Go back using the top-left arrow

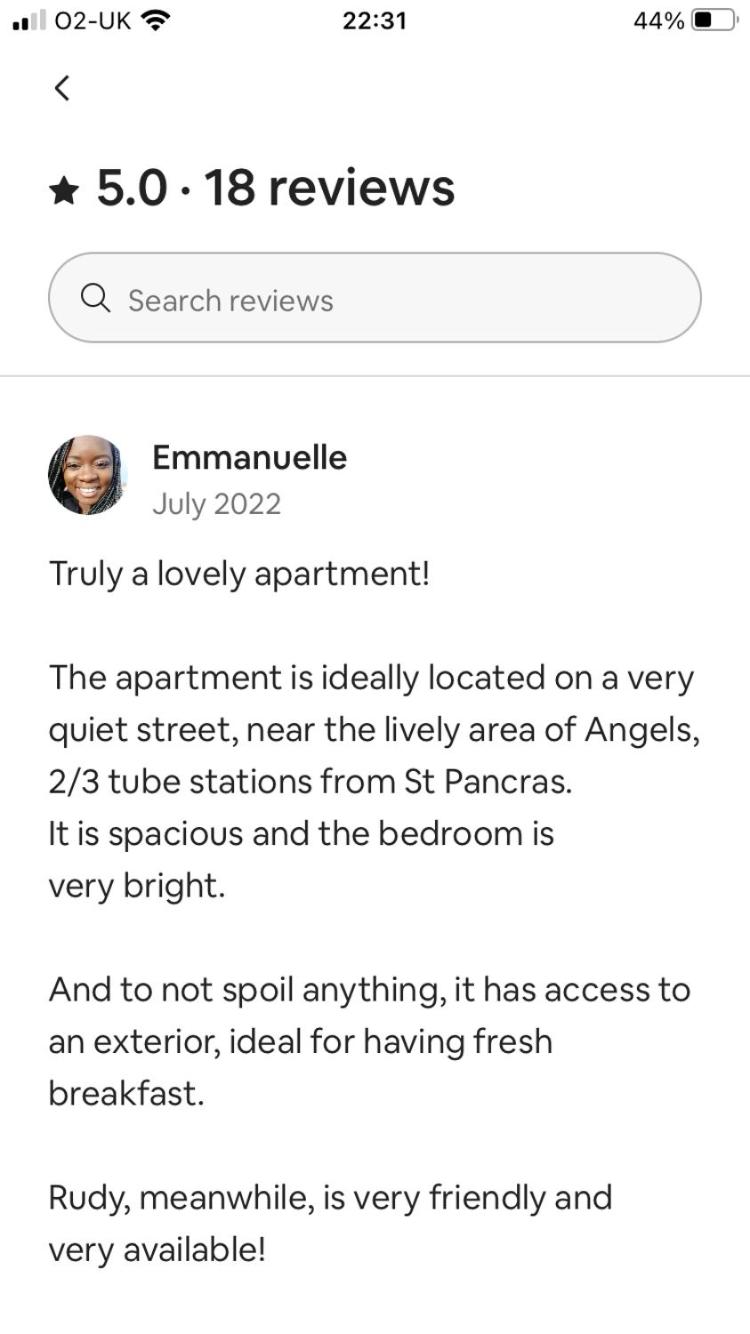tap(62, 88)
